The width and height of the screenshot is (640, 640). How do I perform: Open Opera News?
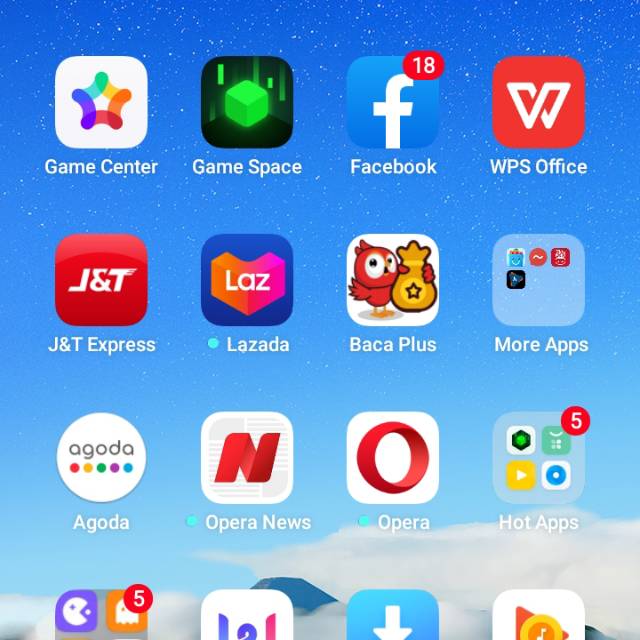(x=247, y=458)
